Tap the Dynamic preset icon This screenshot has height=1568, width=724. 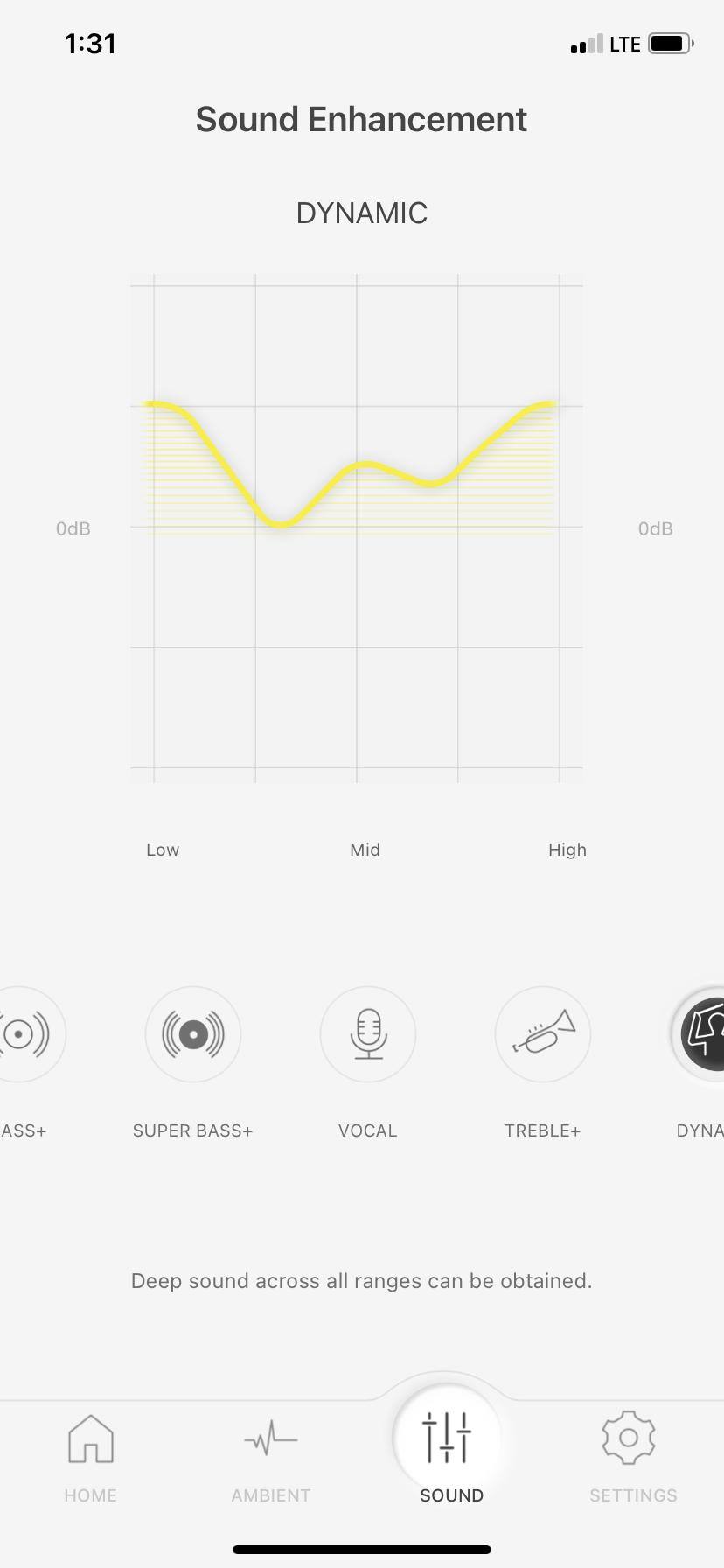tap(702, 1034)
